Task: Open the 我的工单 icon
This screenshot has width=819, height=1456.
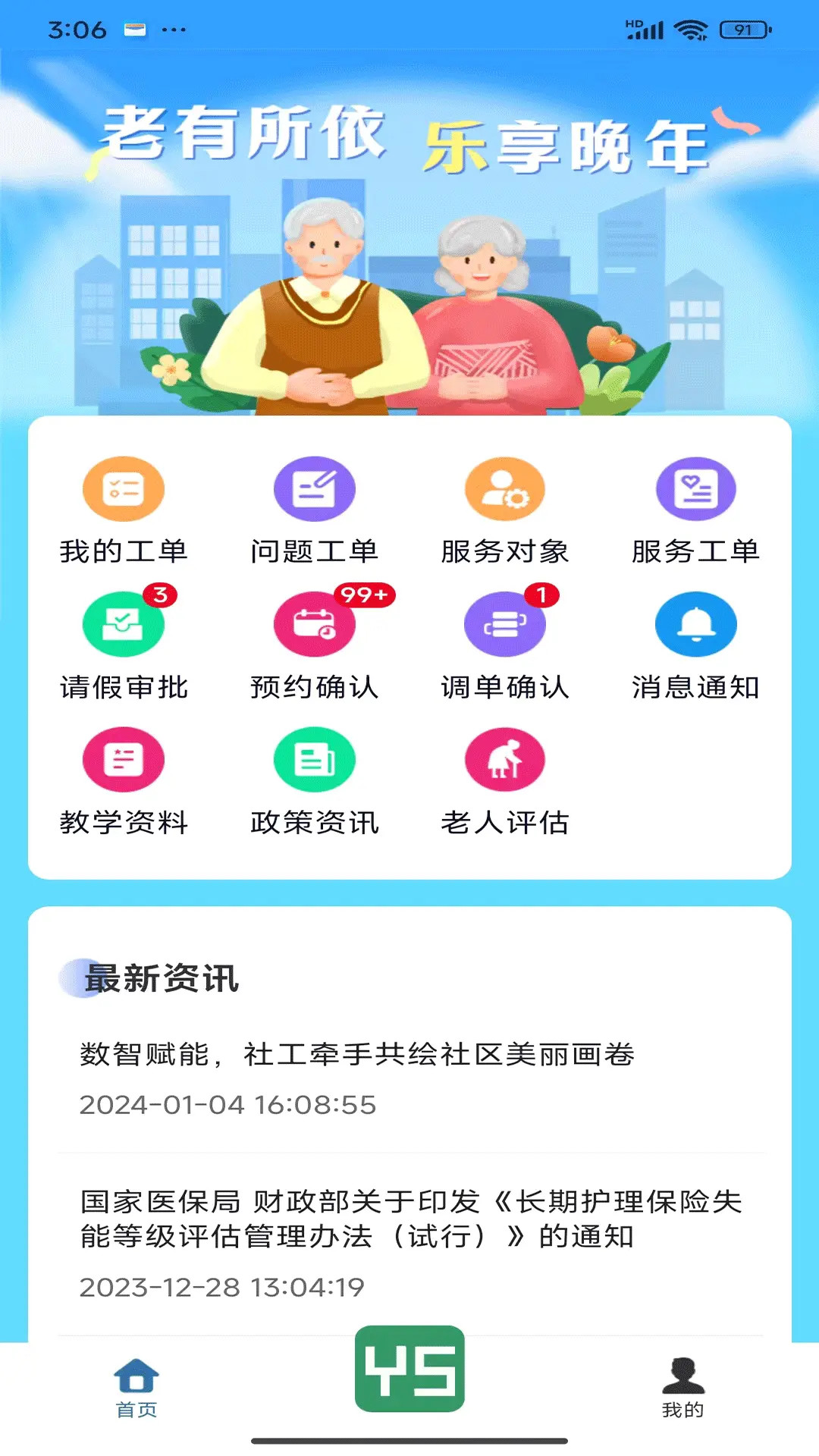Action: (123, 489)
